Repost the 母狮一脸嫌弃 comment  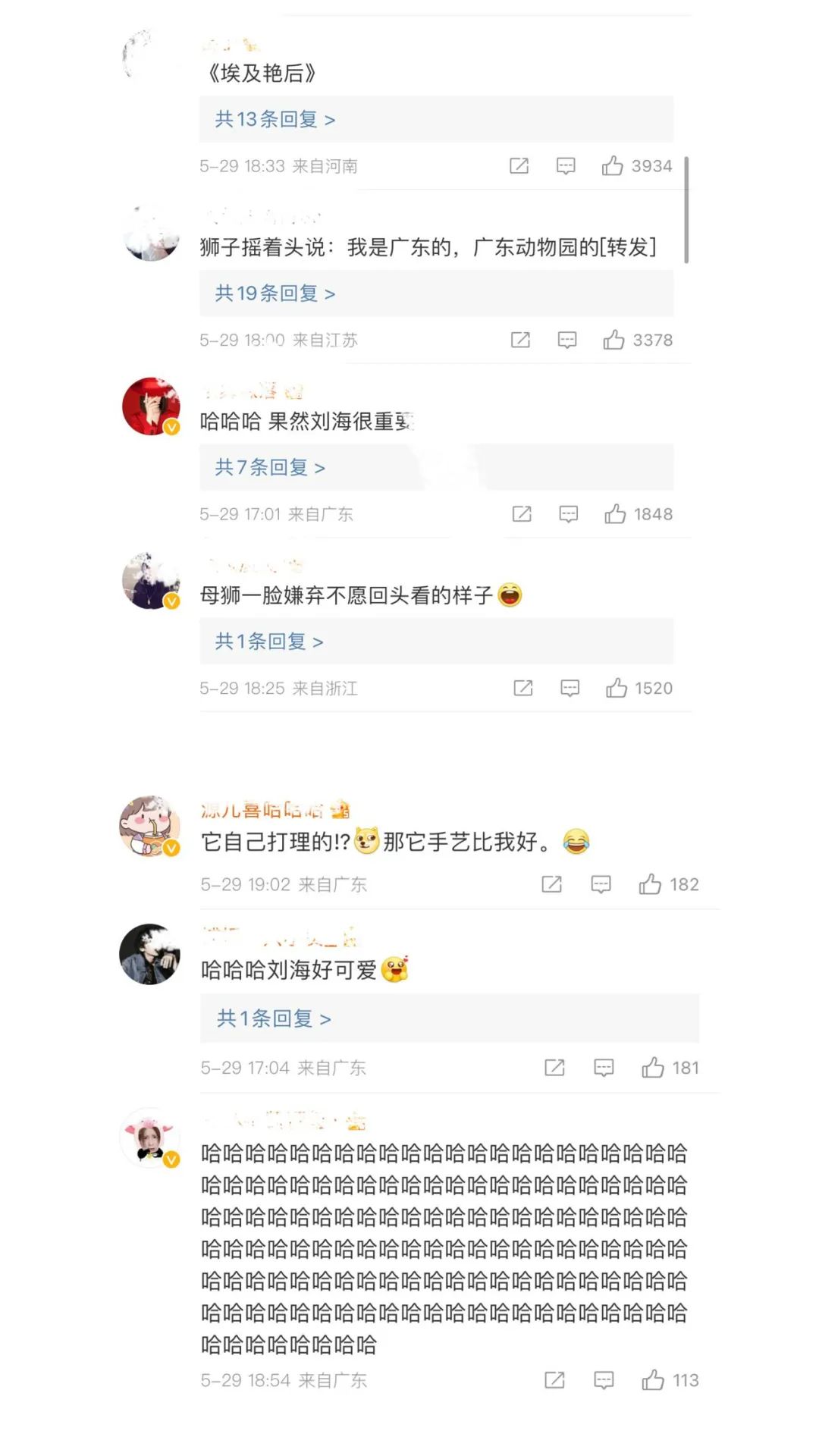(523, 688)
